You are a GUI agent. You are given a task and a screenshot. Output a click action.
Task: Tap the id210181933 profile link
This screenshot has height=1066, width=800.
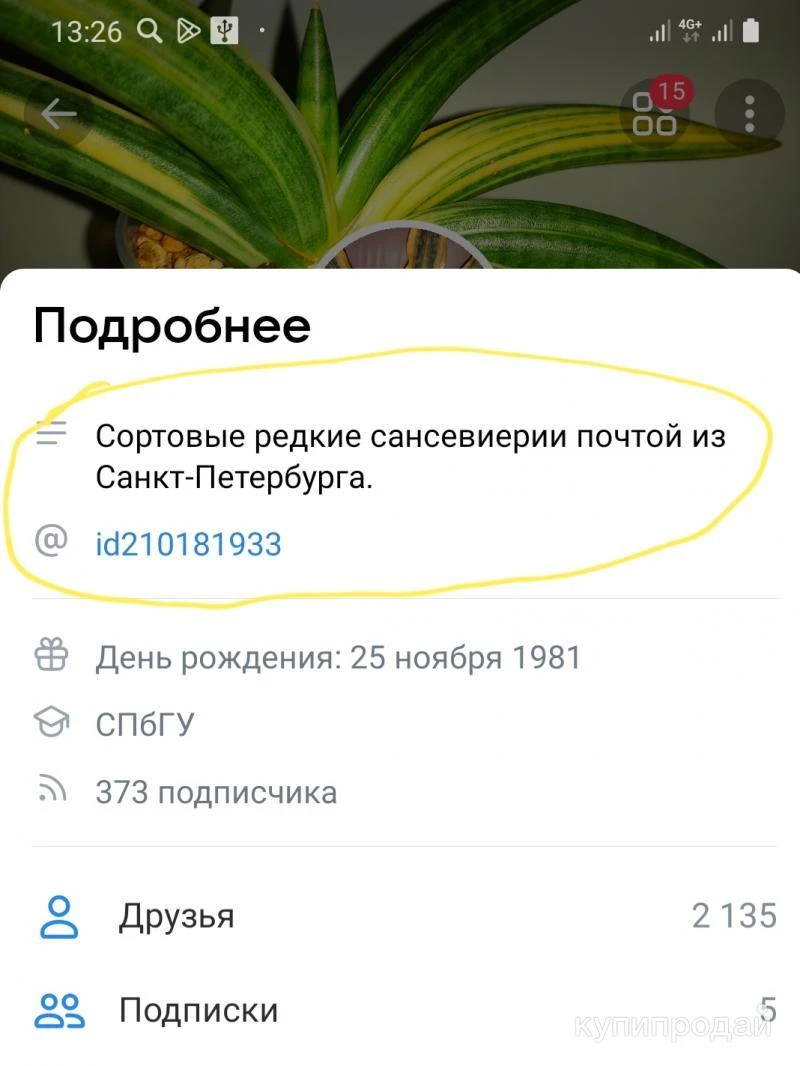tap(188, 544)
